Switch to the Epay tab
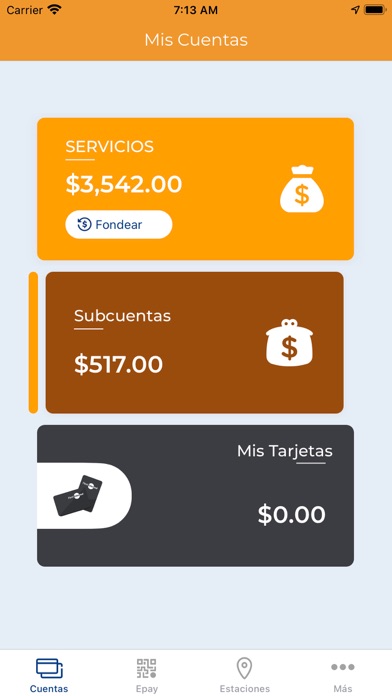Screen dimensions: 392x696 pyautogui.click(x=147, y=675)
